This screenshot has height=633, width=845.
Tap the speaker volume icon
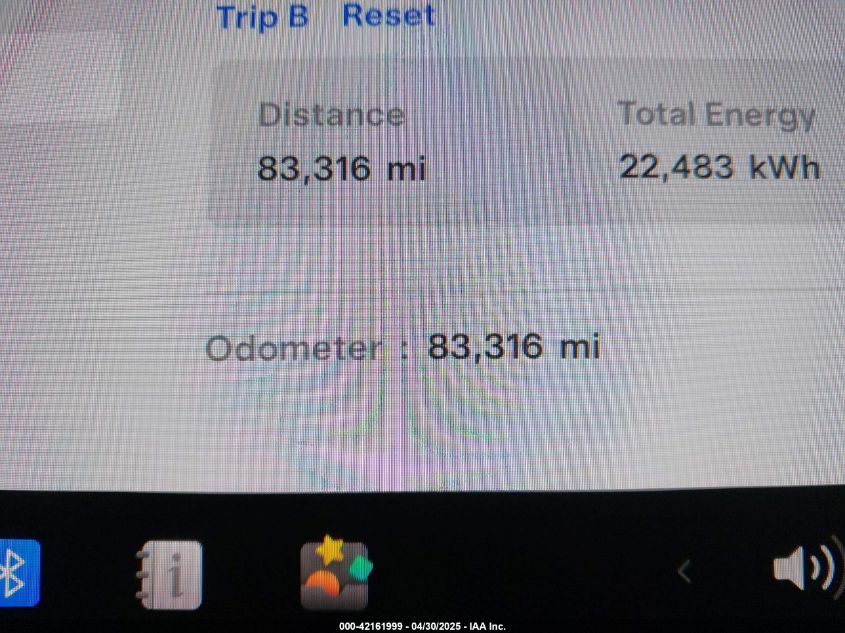pos(806,570)
